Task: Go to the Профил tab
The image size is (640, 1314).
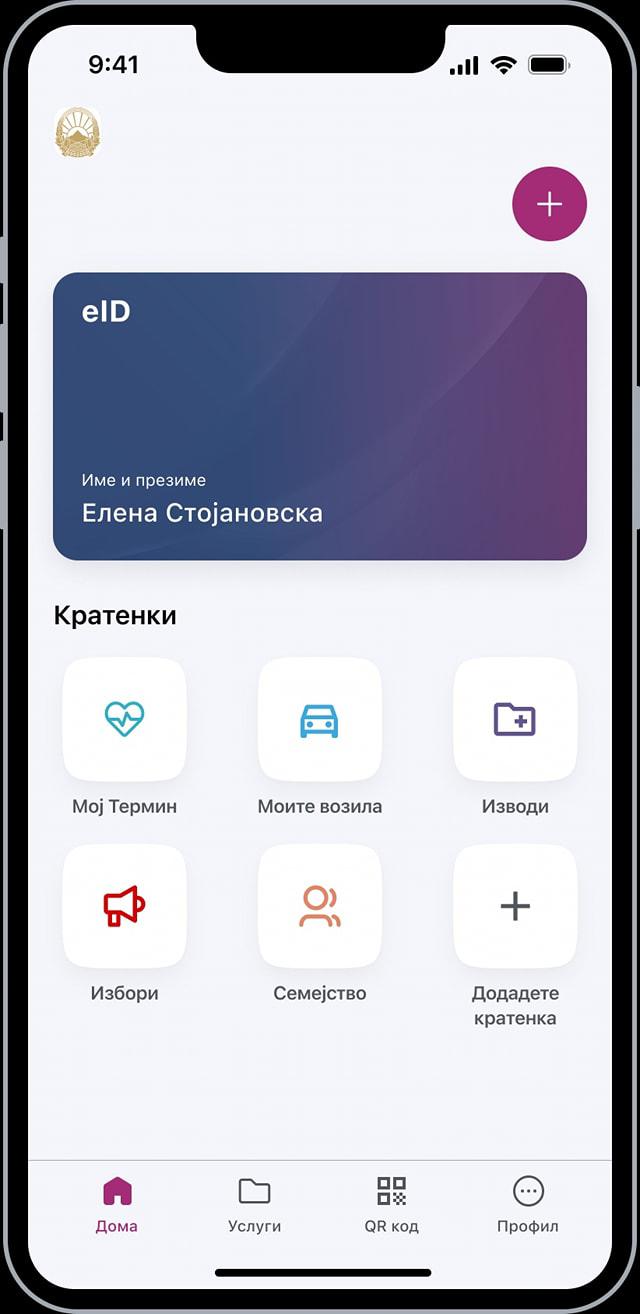Action: click(528, 1203)
